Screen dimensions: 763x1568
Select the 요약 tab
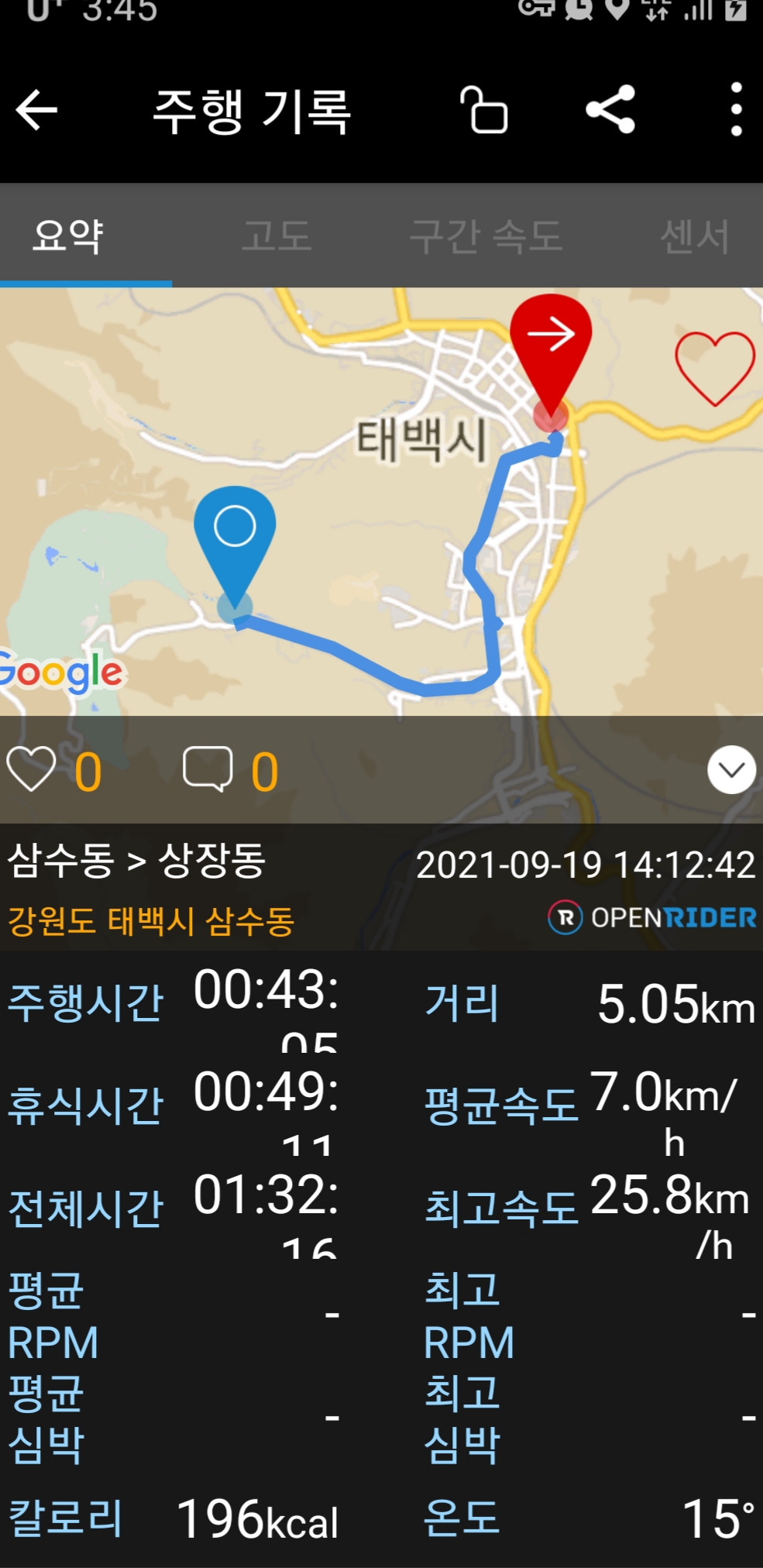tap(68, 236)
